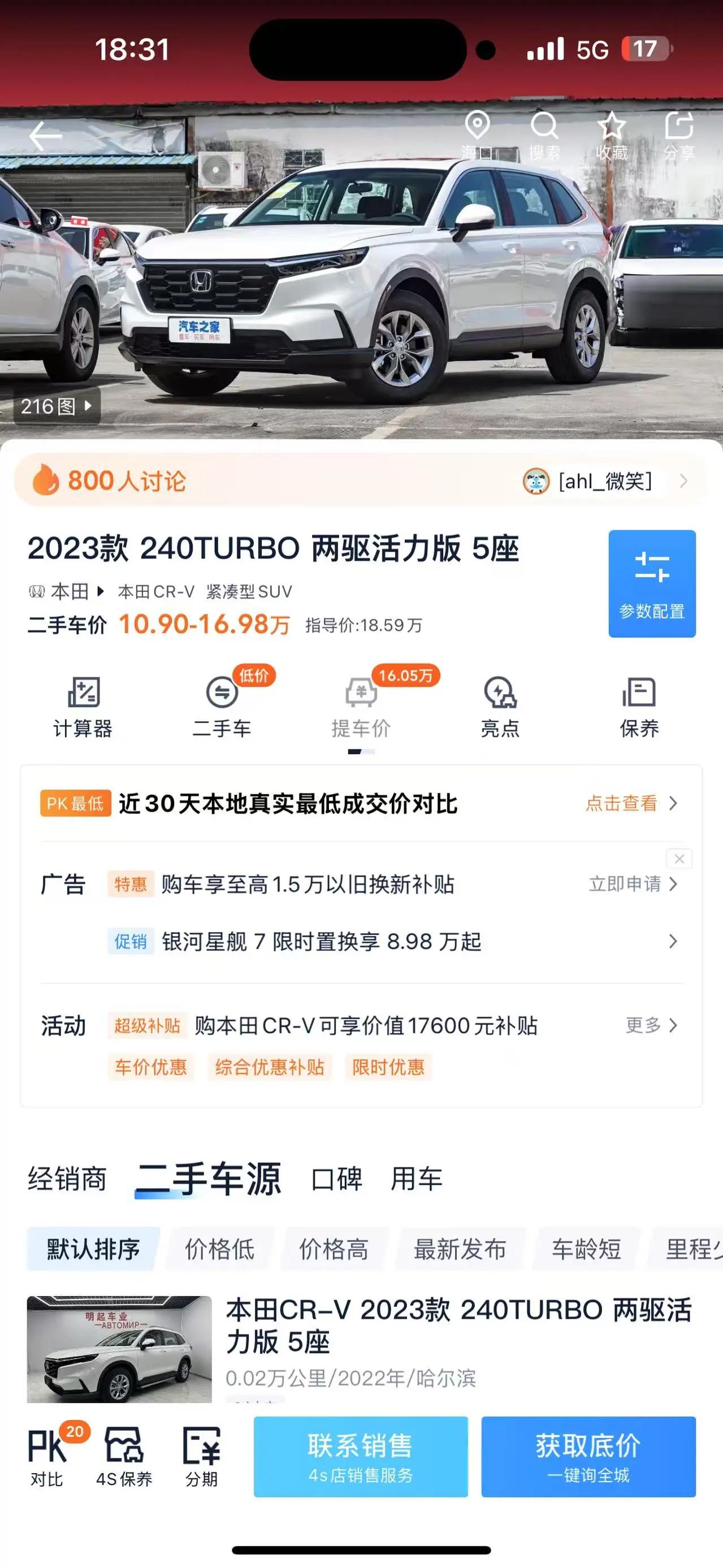The image size is (723, 1568).
Task: Request the best price with 获取底价
Action: [588, 1456]
